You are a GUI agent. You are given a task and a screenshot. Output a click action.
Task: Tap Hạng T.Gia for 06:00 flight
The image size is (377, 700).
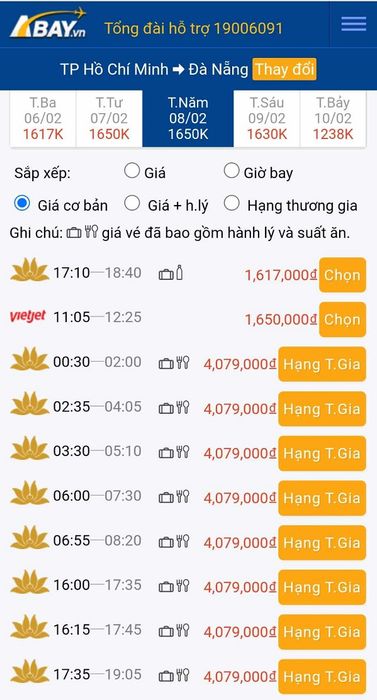click(x=322, y=498)
